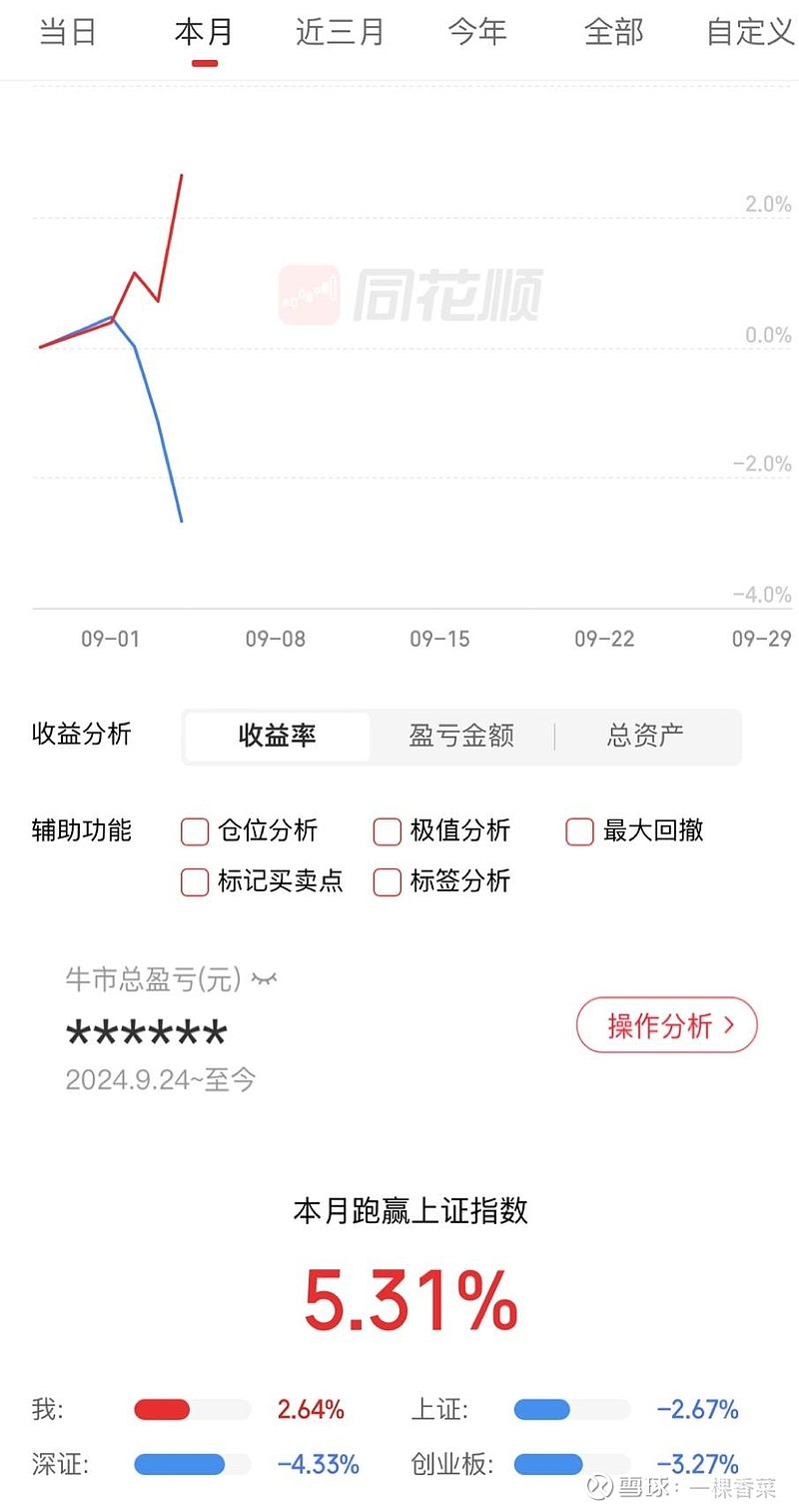Turn on 最大回撤 display
The height and width of the screenshot is (1512, 799).
click(x=579, y=831)
